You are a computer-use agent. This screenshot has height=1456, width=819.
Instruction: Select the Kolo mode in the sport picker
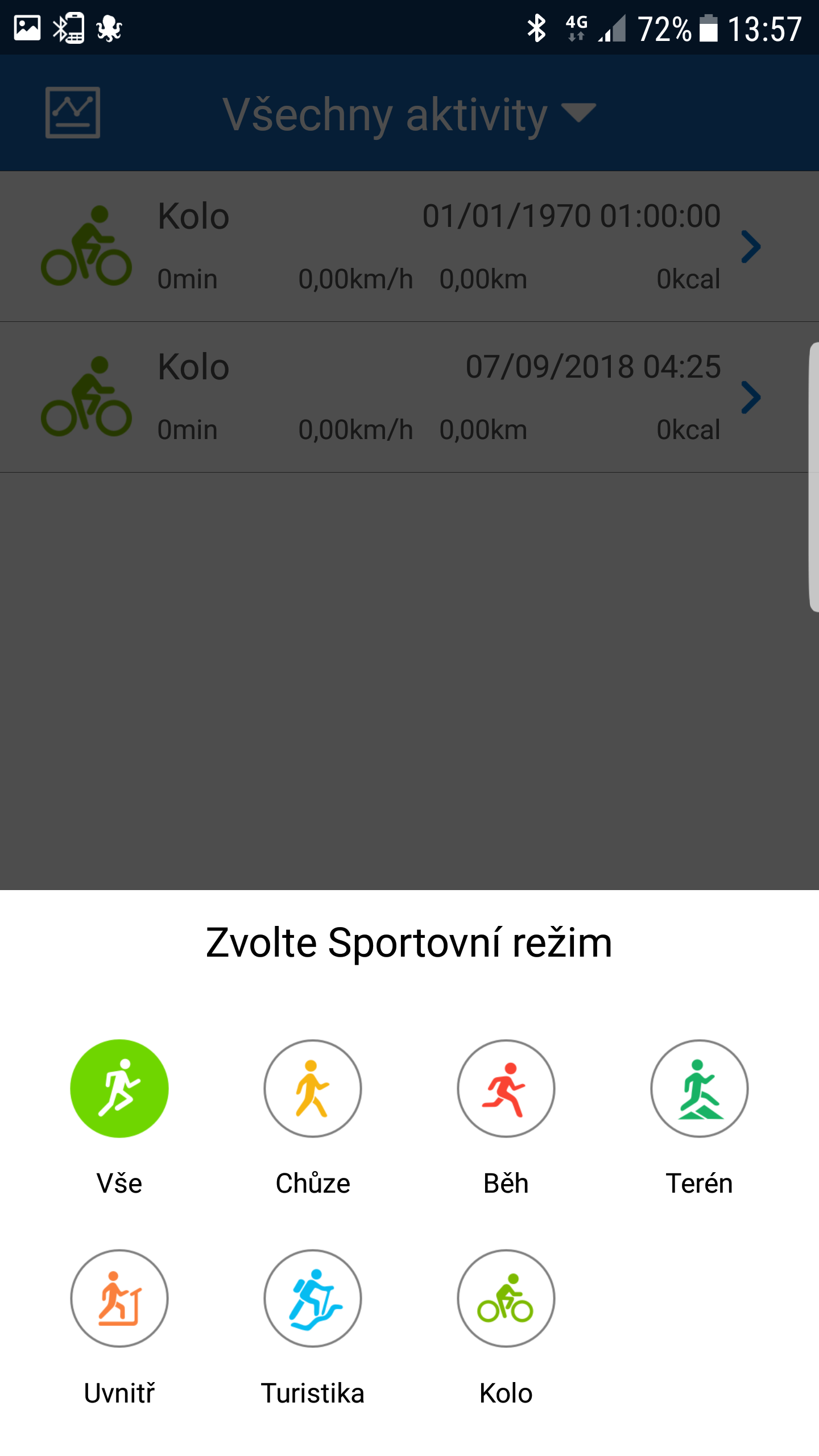tap(506, 1298)
